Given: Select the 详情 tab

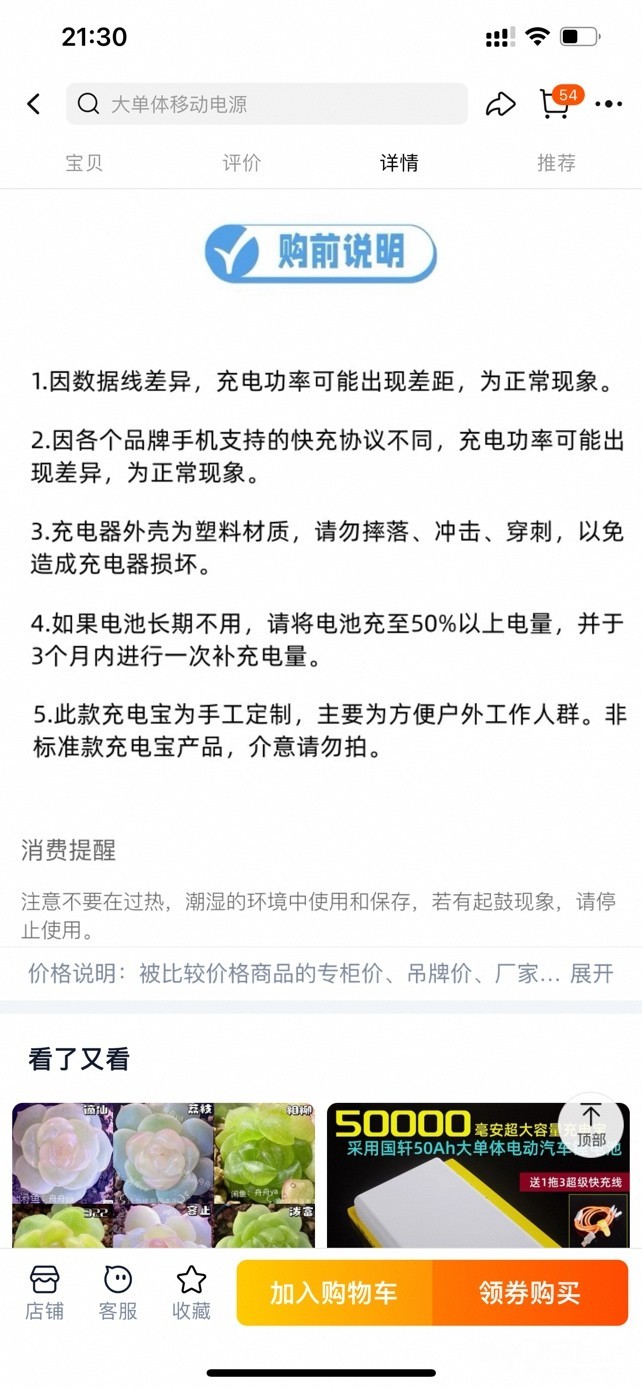Looking at the screenshot, I should click(399, 163).
